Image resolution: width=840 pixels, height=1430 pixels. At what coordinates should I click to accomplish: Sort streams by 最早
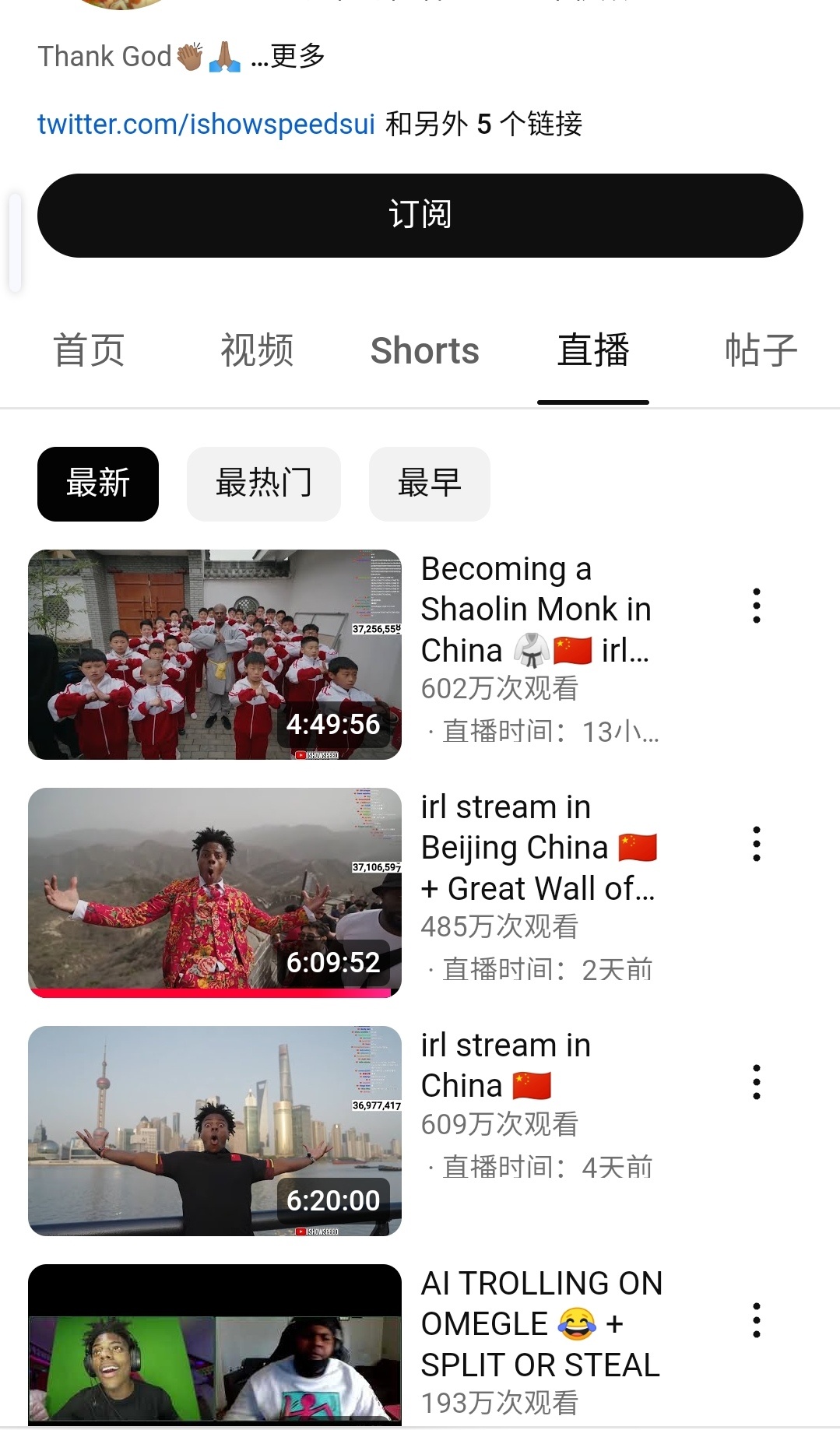coord(430,483)
